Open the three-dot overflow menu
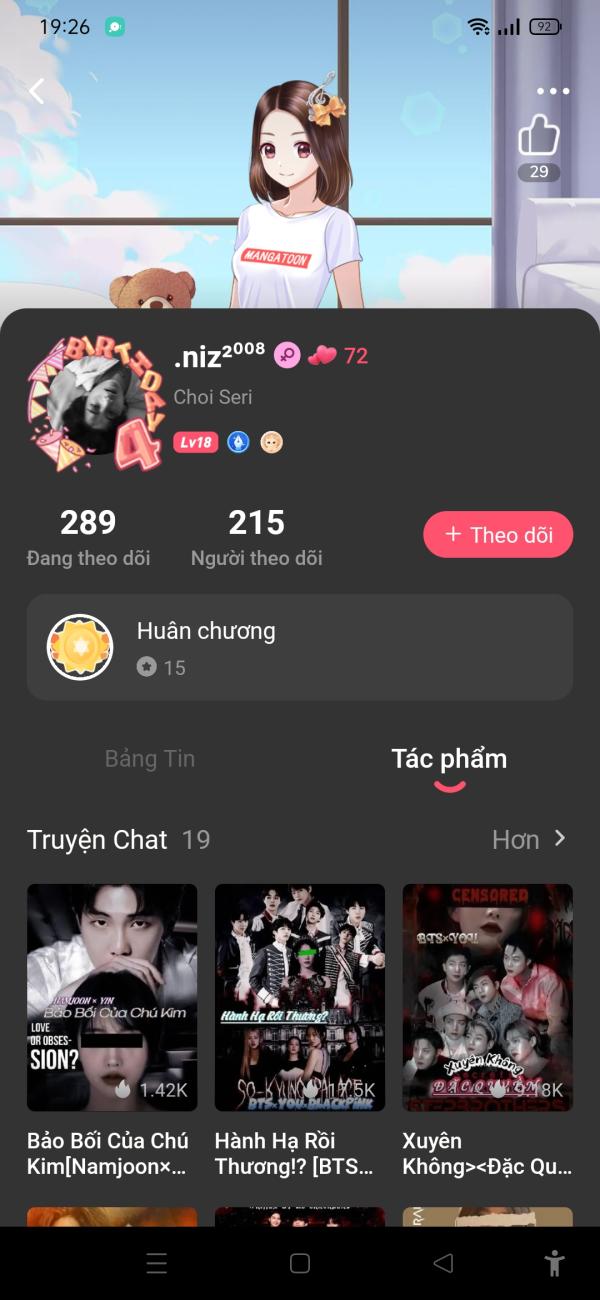The image size is (600, 1300). [x=552, y=92]
